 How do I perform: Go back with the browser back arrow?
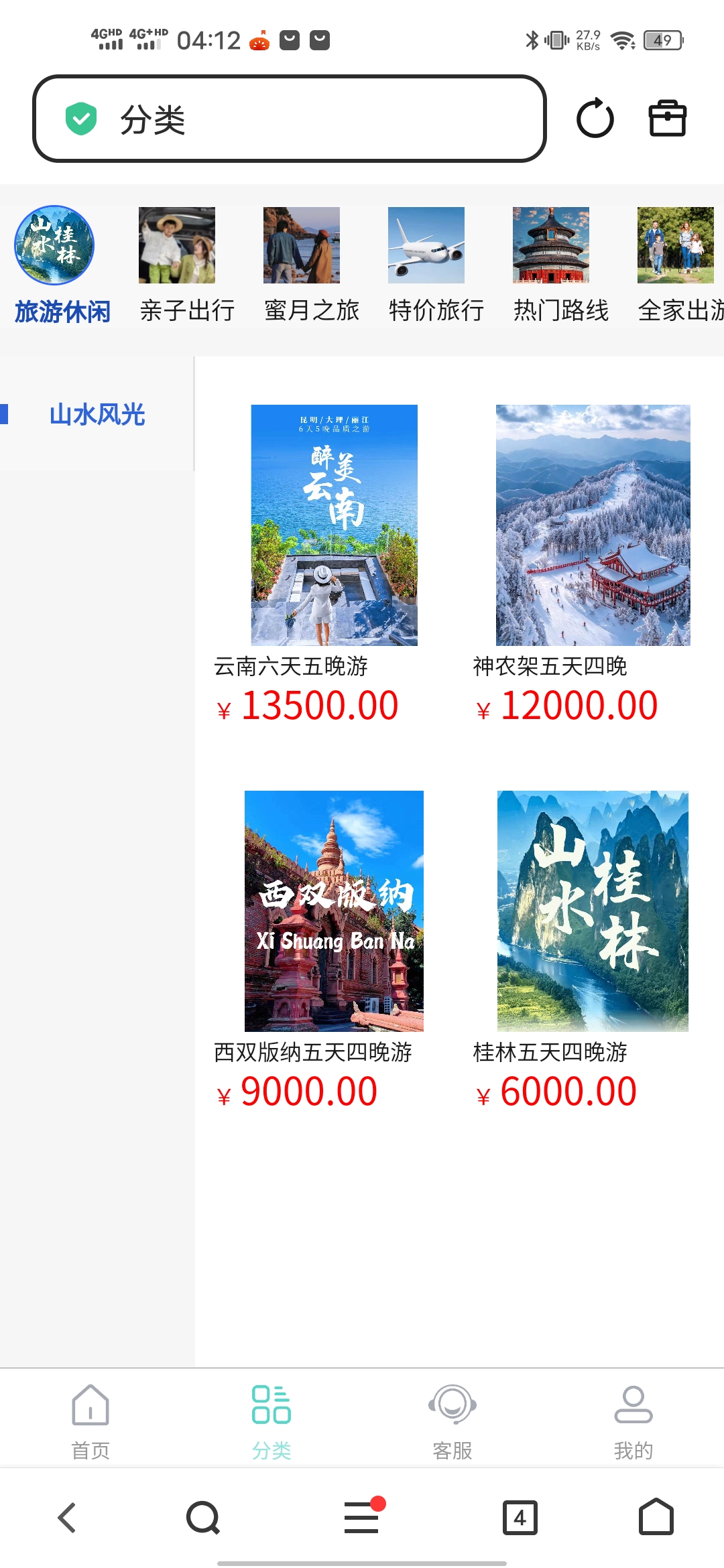click(67, 1518)
